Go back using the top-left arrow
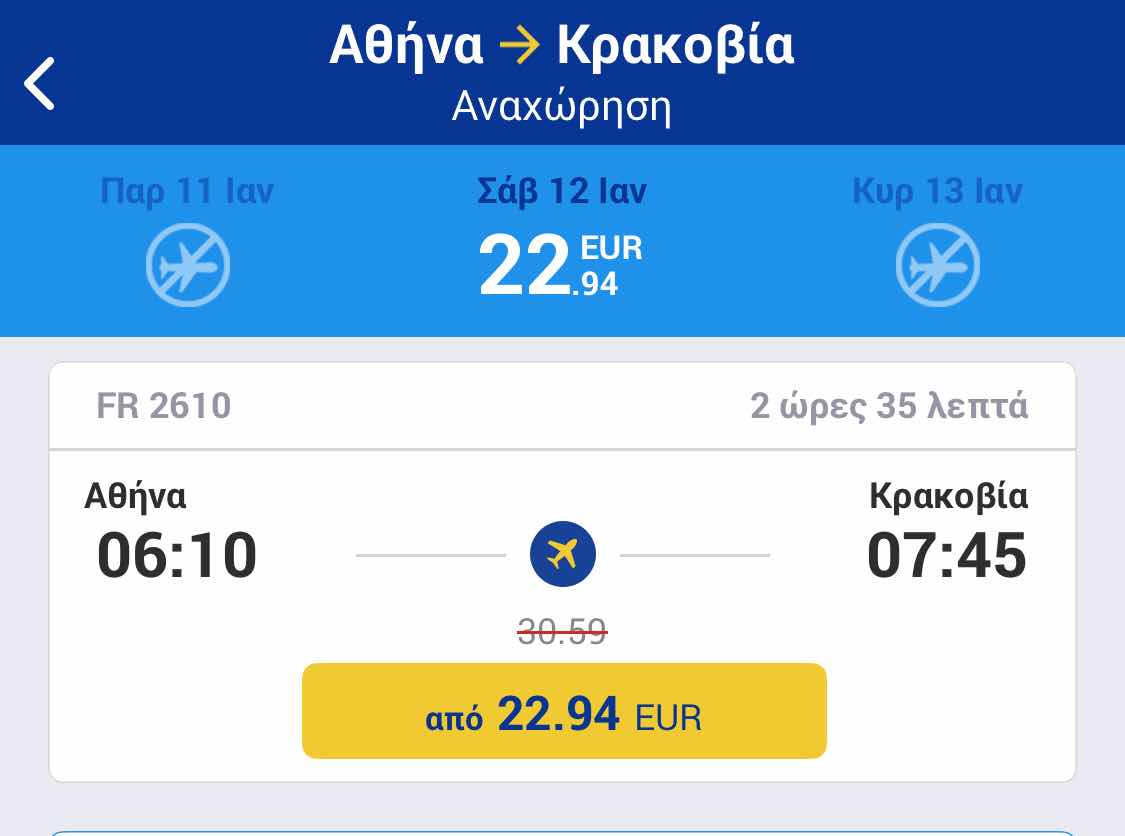The image size is (1125, 836). coord(40,82)
